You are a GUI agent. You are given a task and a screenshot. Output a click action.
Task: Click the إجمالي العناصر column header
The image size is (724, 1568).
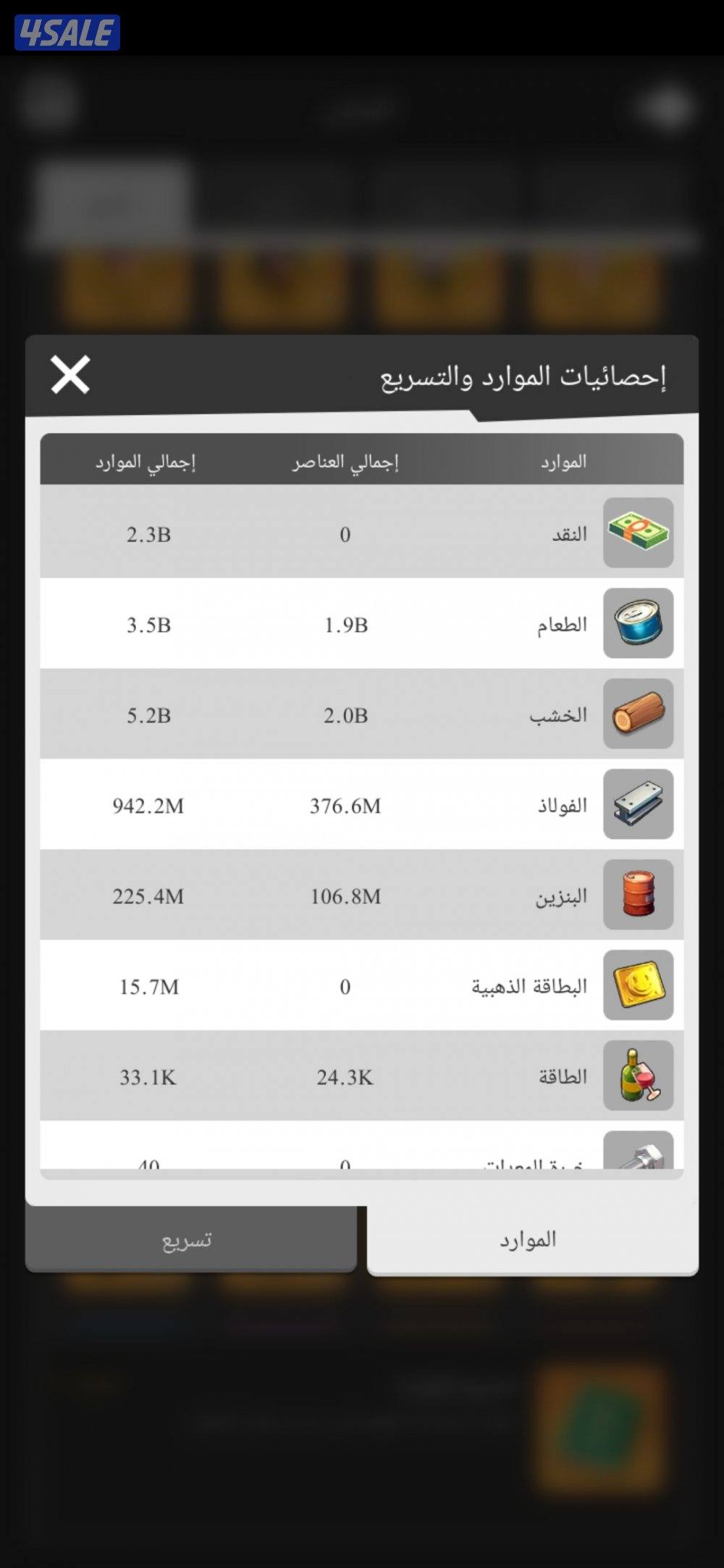pos(348,461)
